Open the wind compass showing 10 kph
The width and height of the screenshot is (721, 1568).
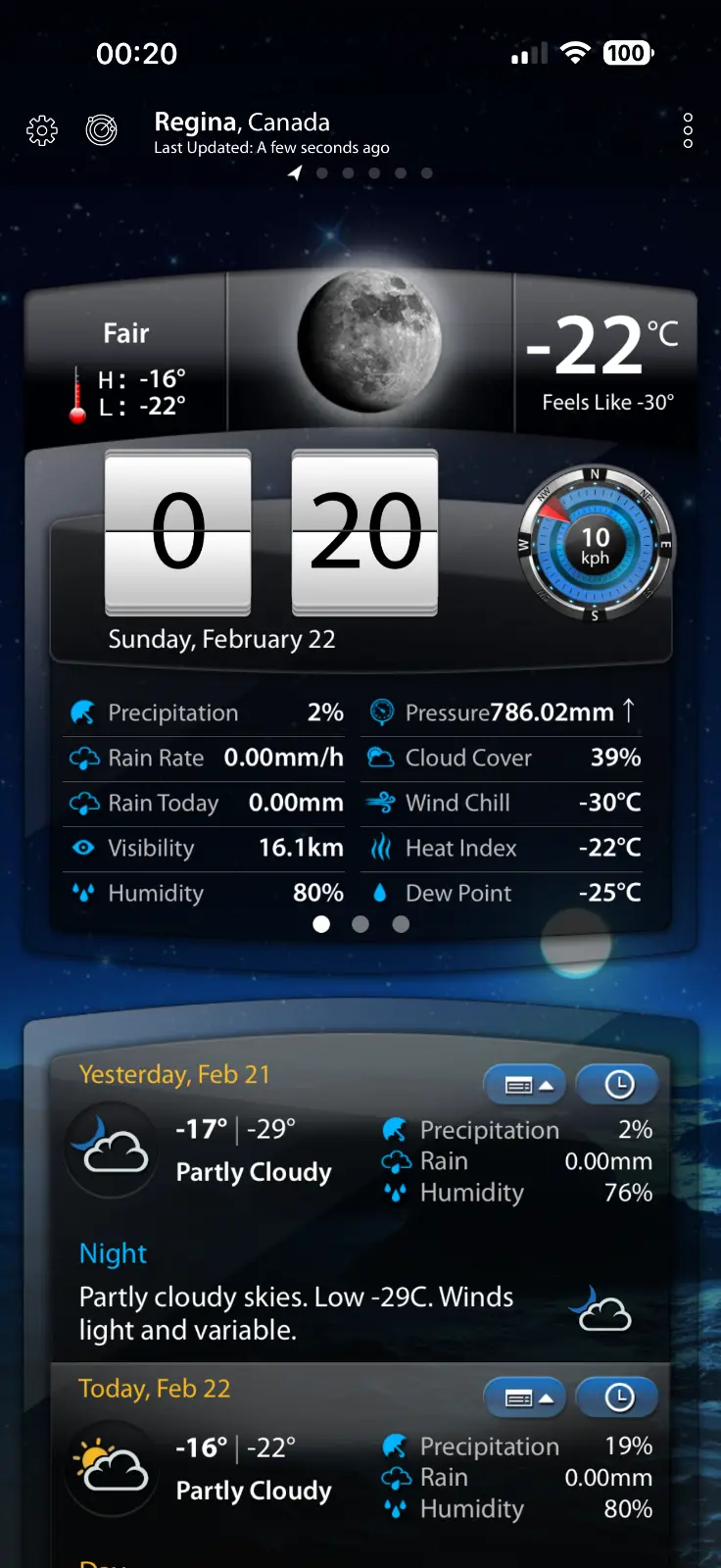pos(595,545)
